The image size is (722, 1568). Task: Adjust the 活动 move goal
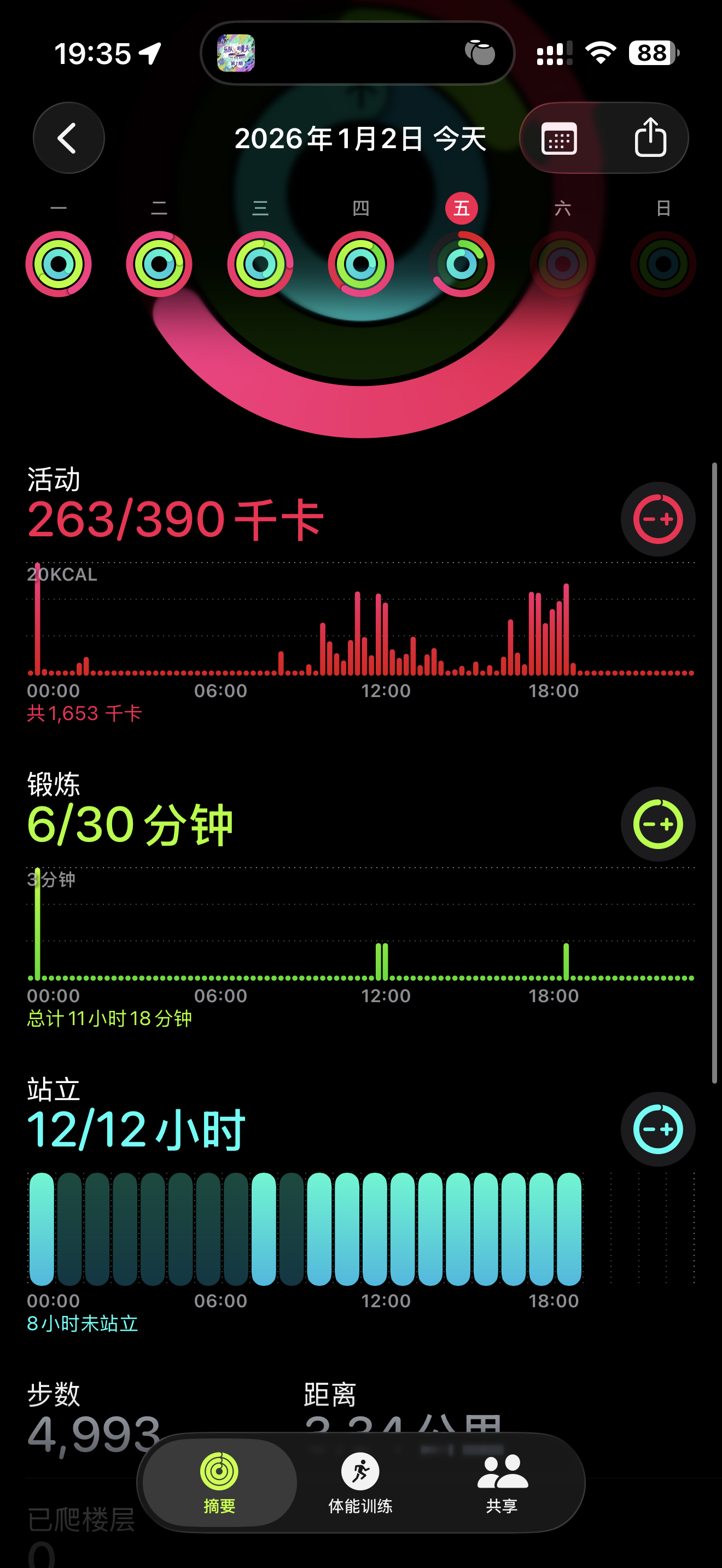[x=657, y=519]
